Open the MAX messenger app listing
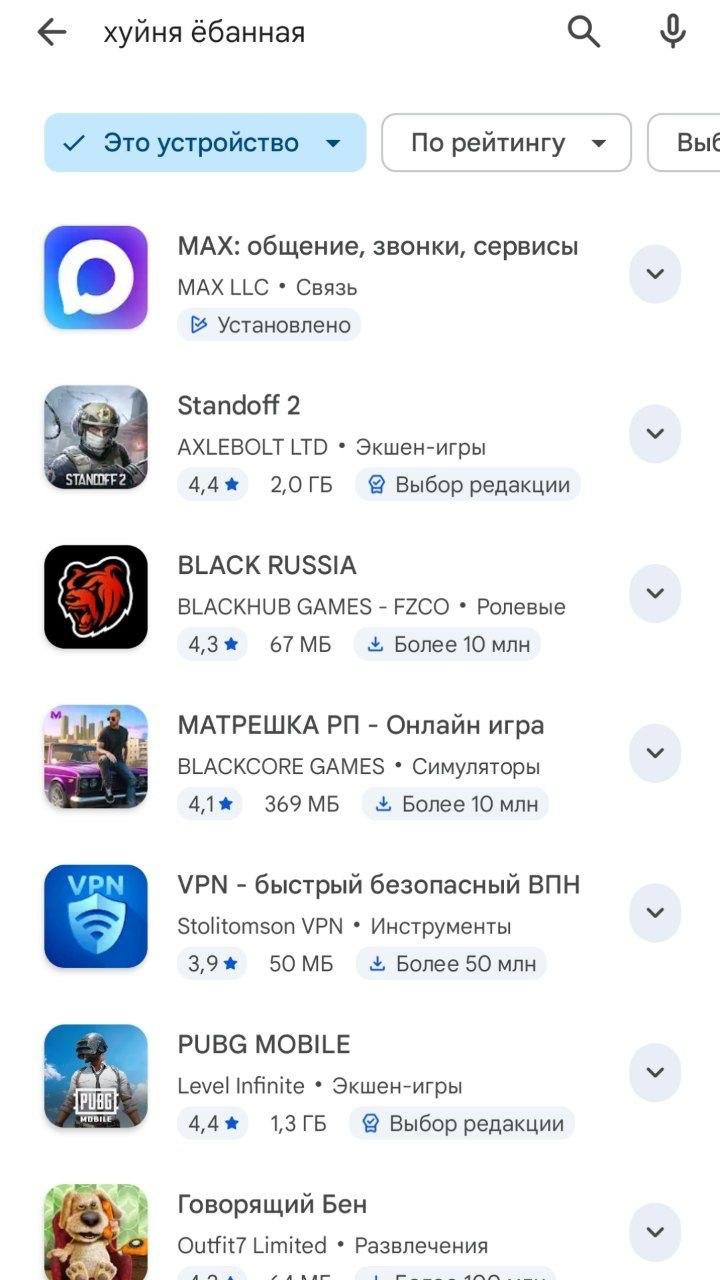This screenshot has width=720, height=1280. pos(378,246)
